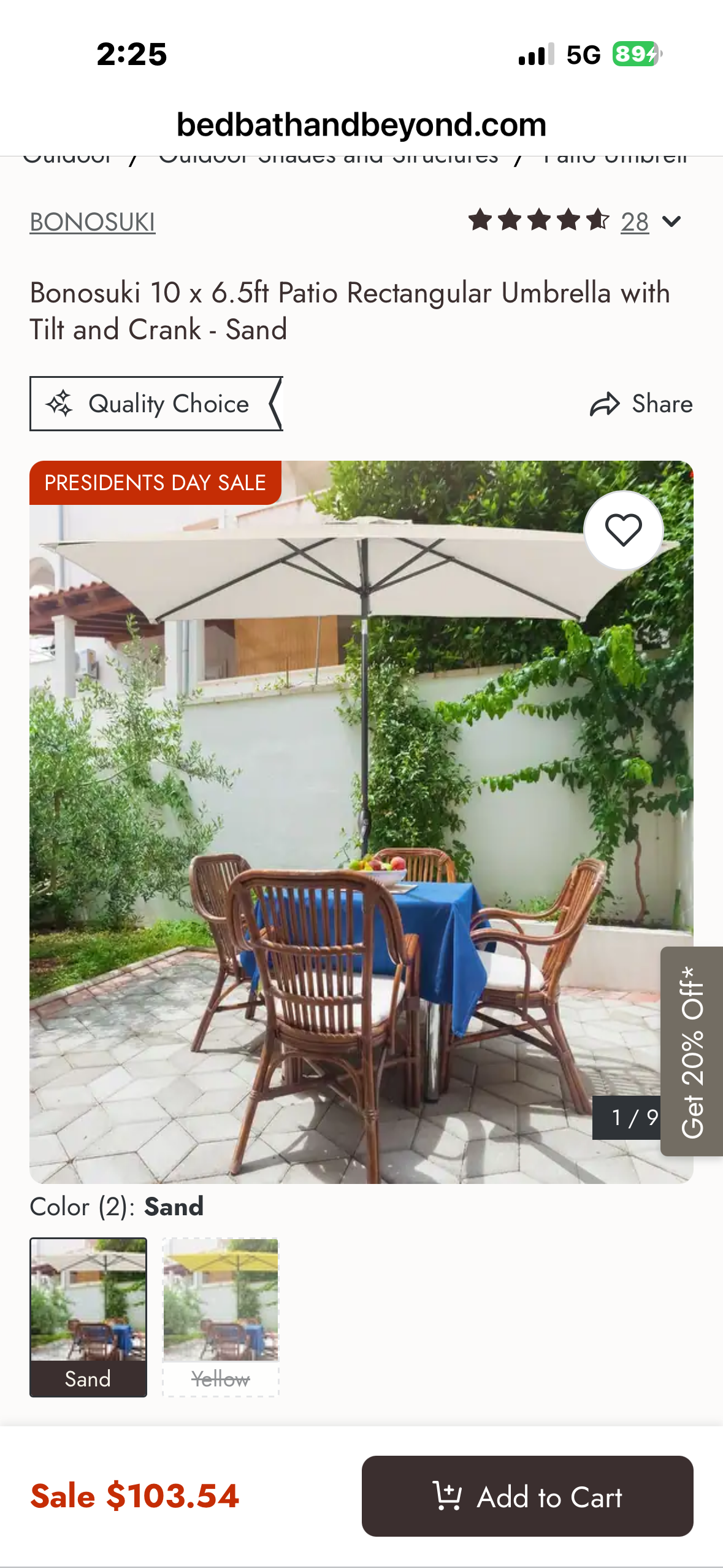Image resolution: width=723 pixels, height=1568 pixels.
Task: Open the Get 20% Off side tab
Action: click(692, 1051)
